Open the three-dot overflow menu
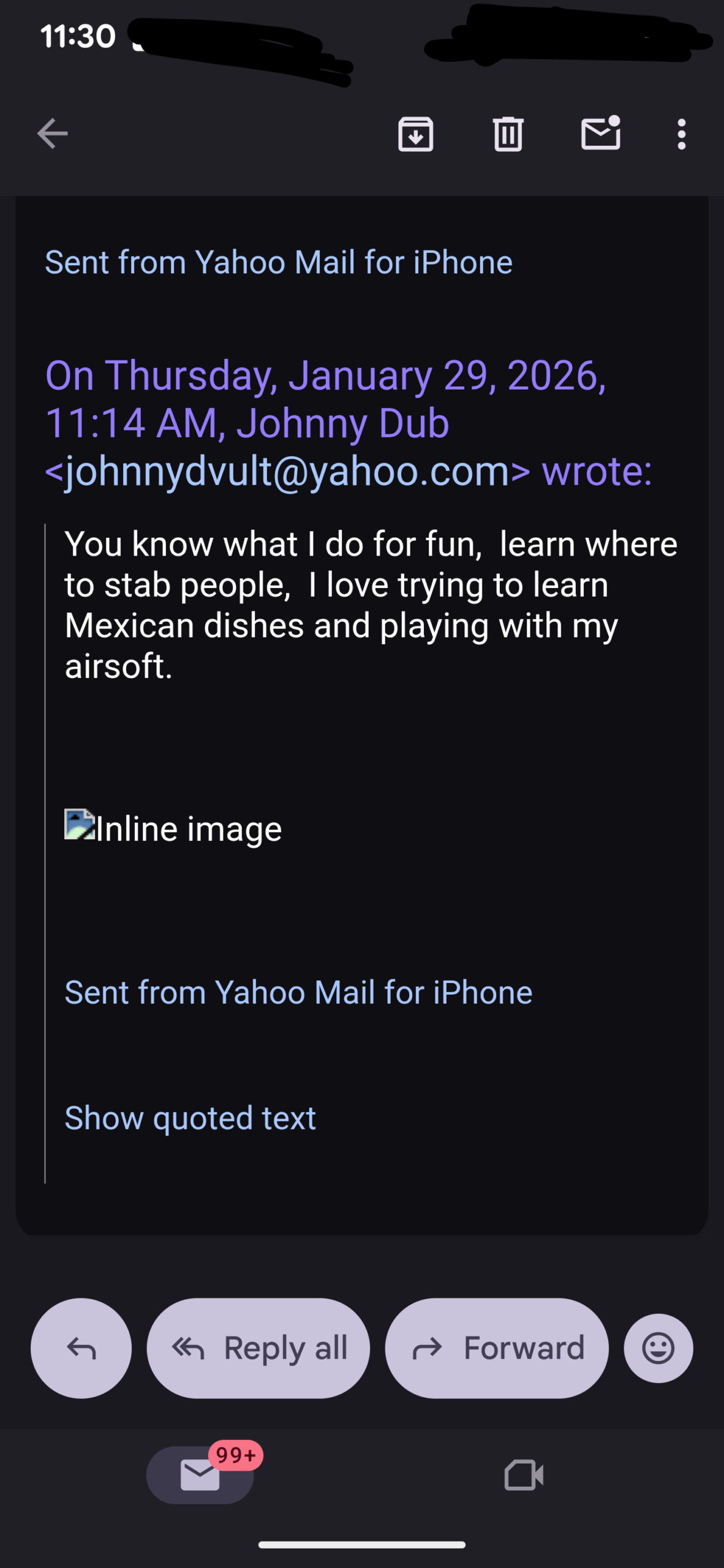 pos(681,134)
